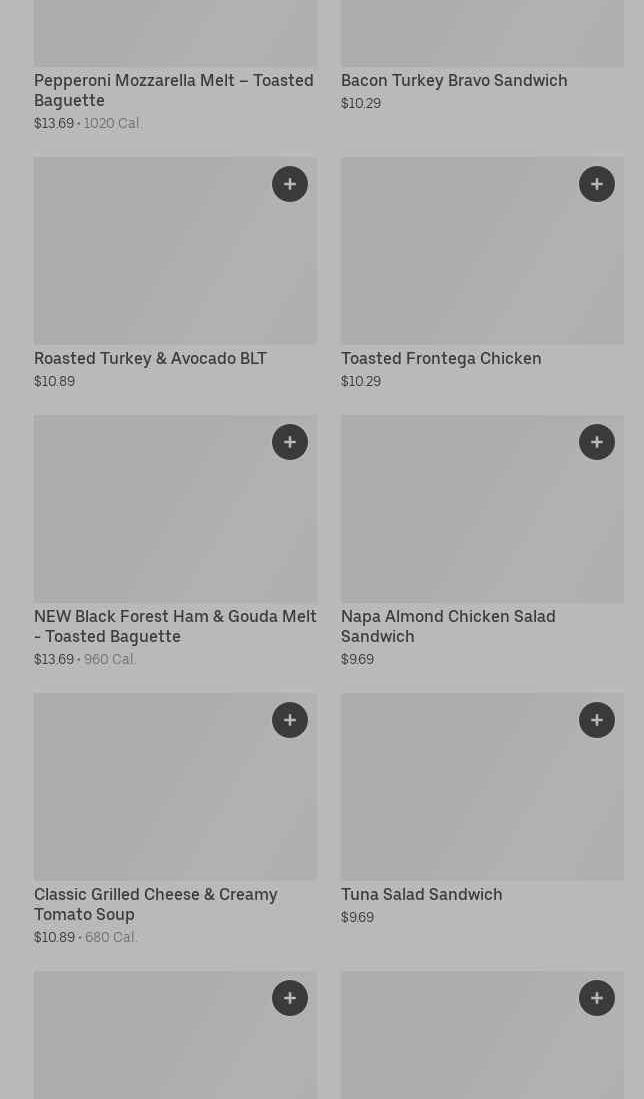
Task: Tap plus on Tuna Salad Sandwich
Action: coord(597,720)
